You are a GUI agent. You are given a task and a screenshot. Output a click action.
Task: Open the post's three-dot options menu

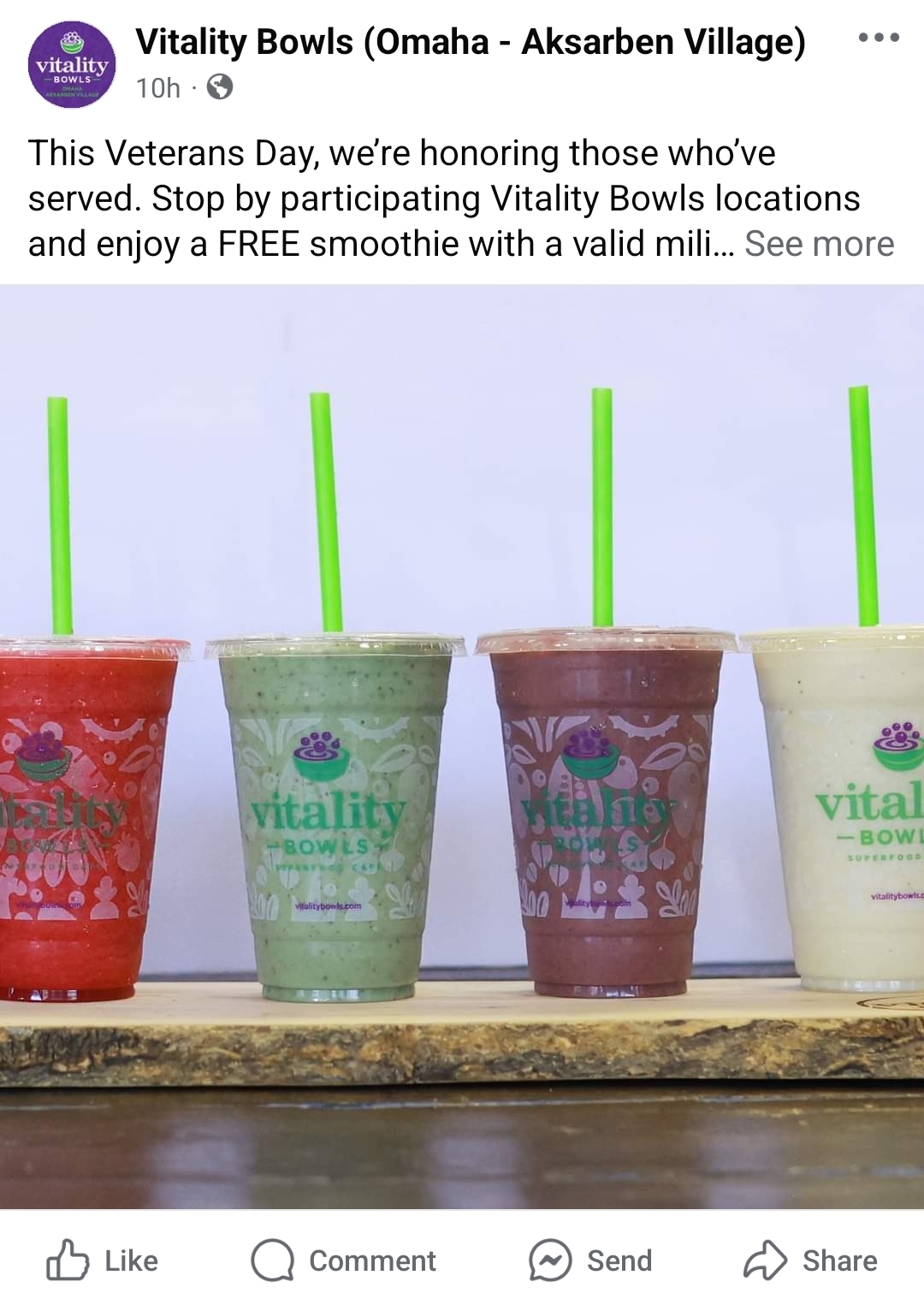[x=878, y=38]
